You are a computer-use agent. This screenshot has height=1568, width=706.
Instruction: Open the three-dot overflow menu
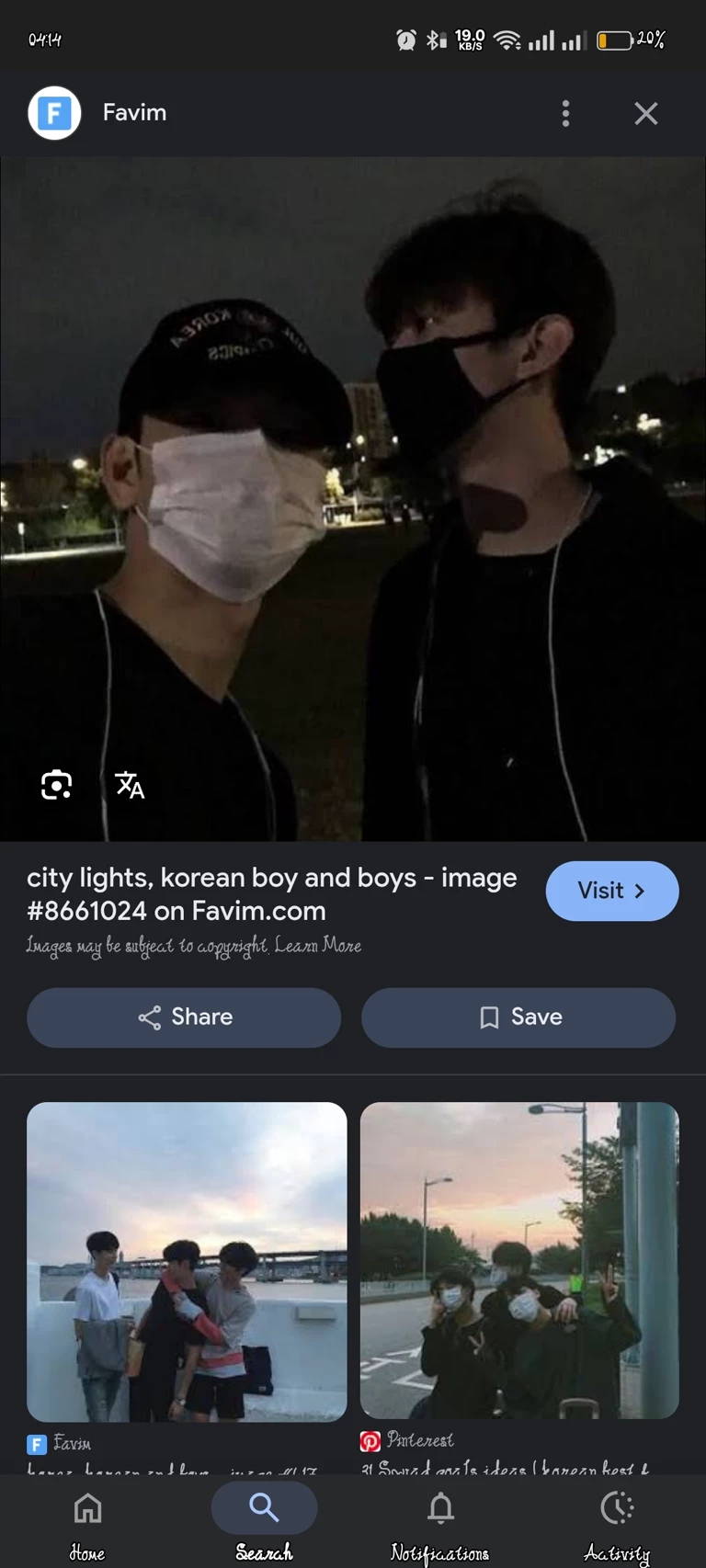(x=565, y=113)
